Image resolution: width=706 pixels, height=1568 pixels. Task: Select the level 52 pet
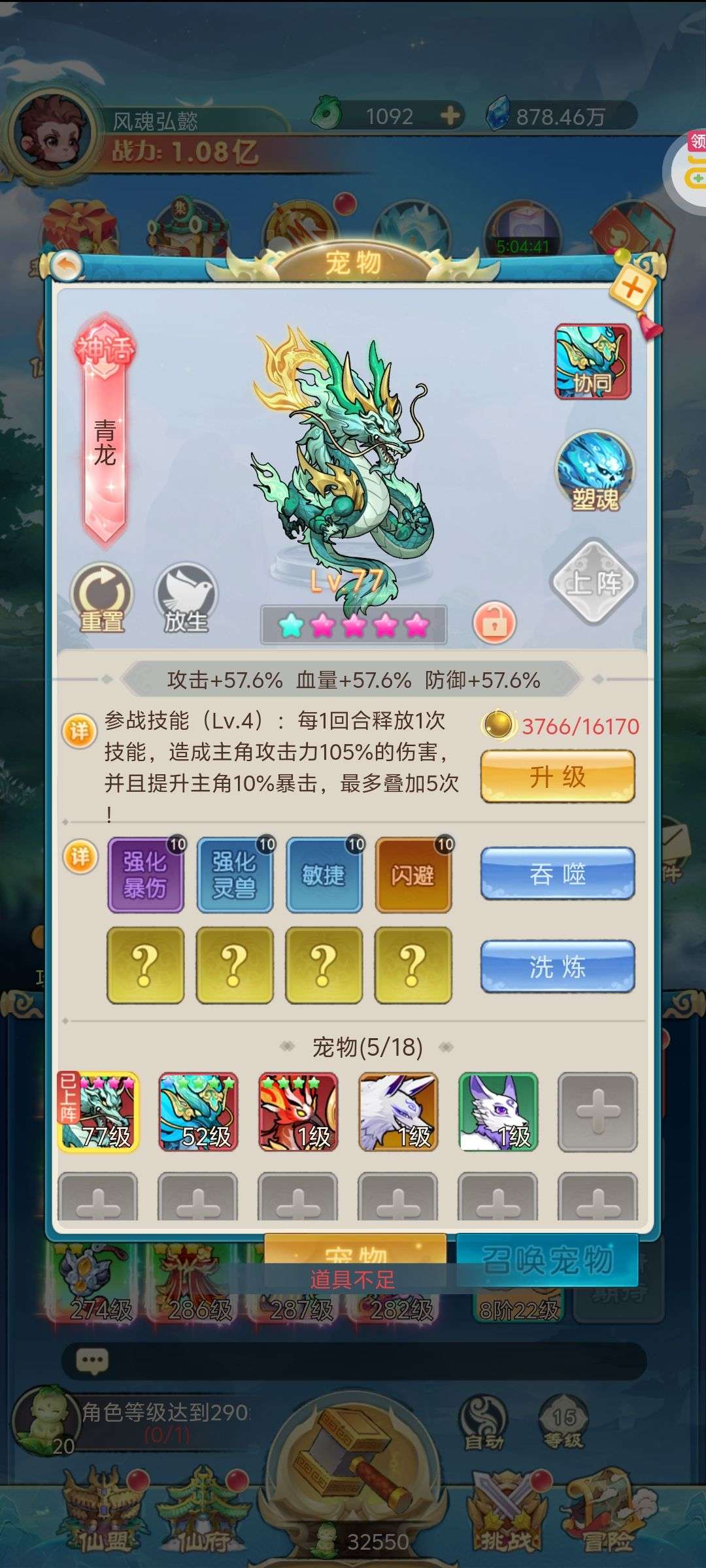pos(198,1111)
